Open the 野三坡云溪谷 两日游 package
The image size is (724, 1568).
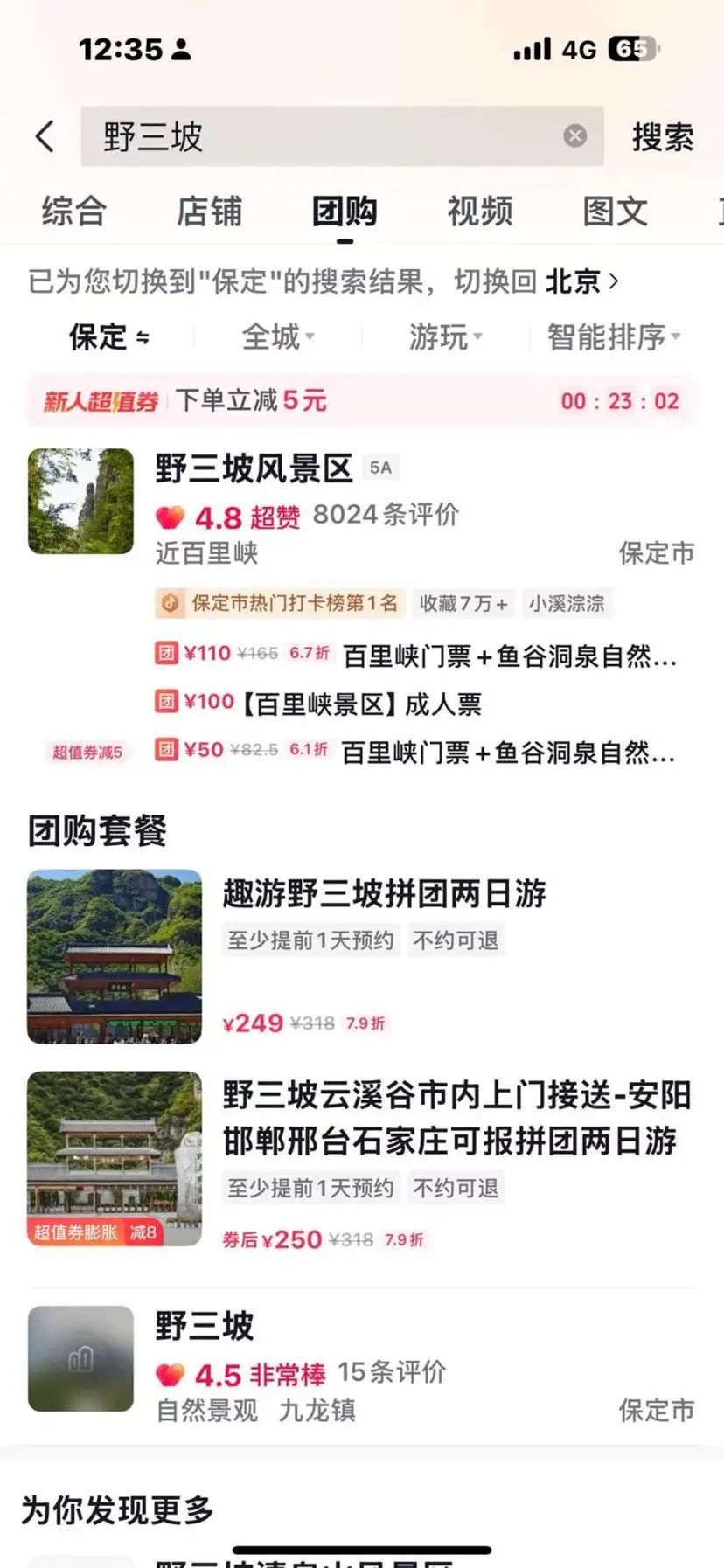[362, 1159]
